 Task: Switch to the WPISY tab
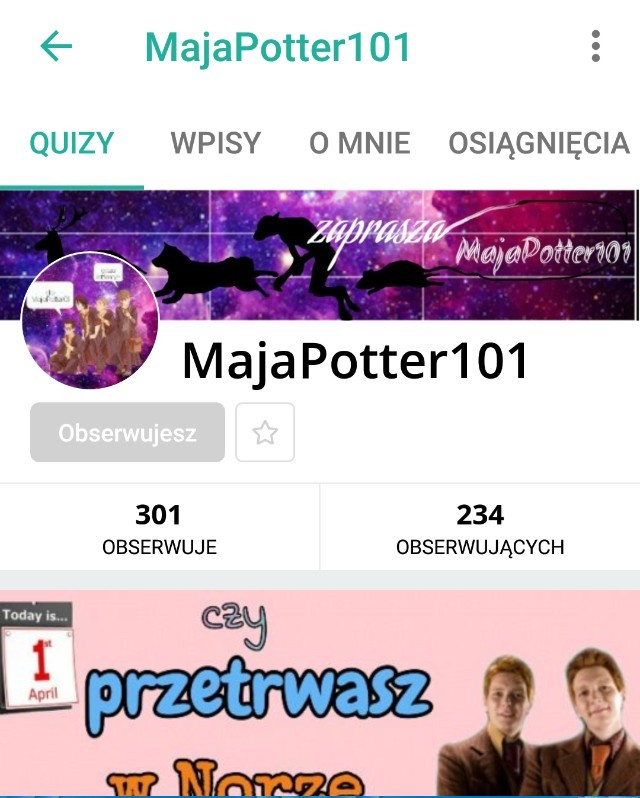[216, 143]
